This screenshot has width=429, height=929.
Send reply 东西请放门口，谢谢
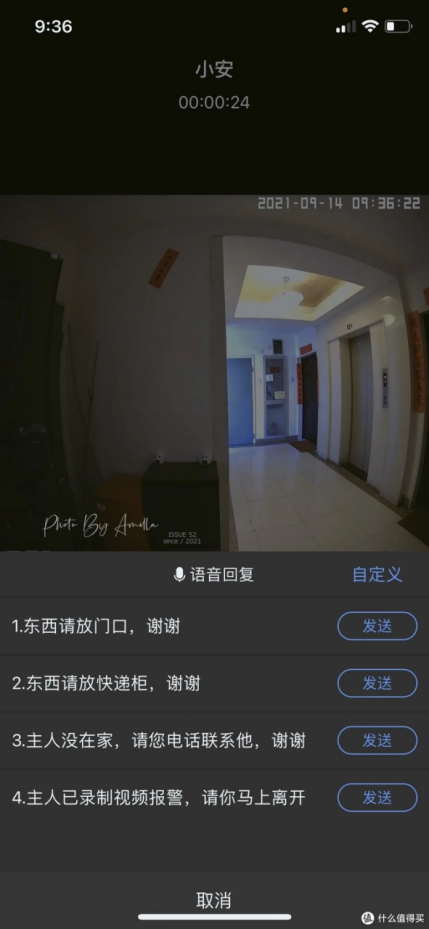pyautogui.click(x=377, y=626)
